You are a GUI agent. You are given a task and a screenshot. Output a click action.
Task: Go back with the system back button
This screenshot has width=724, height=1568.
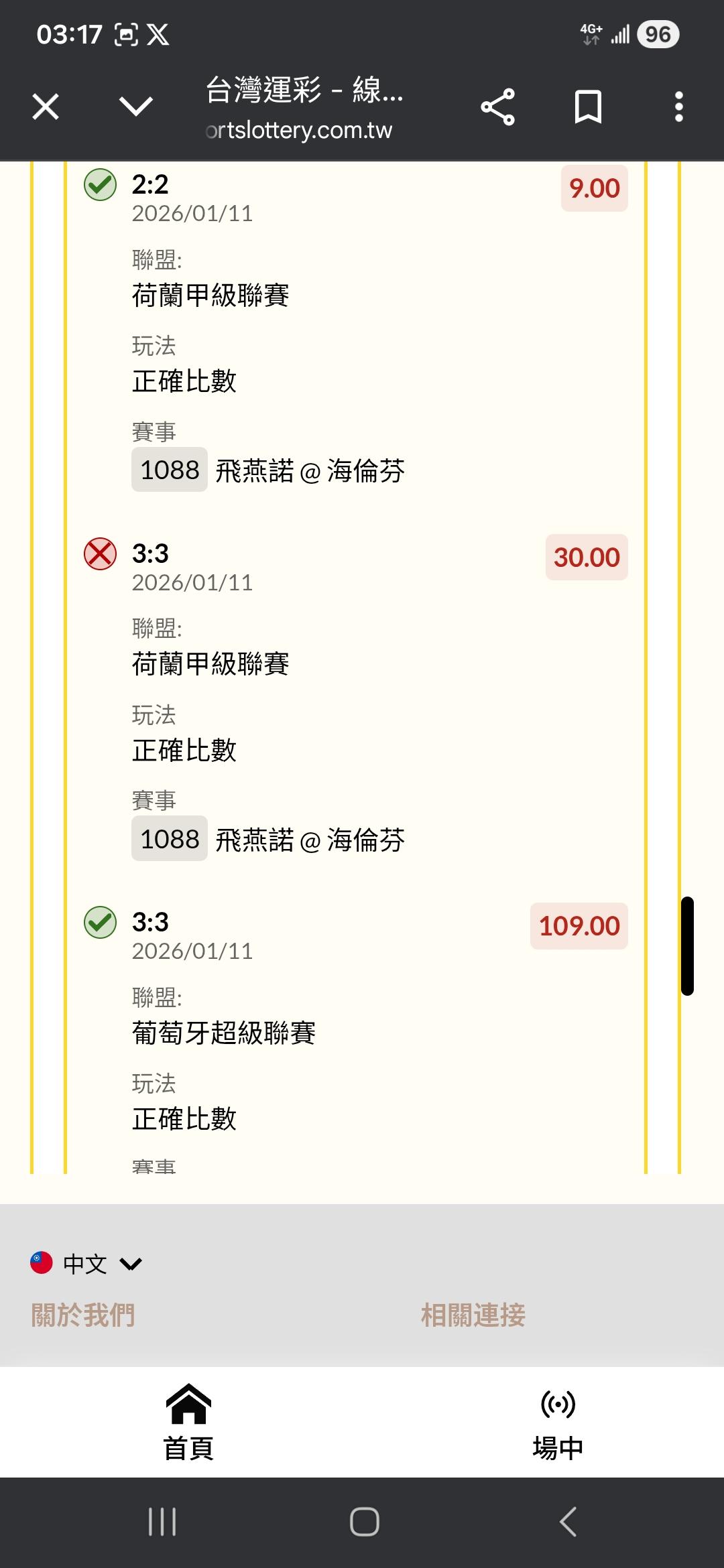tap(568, 1522)
